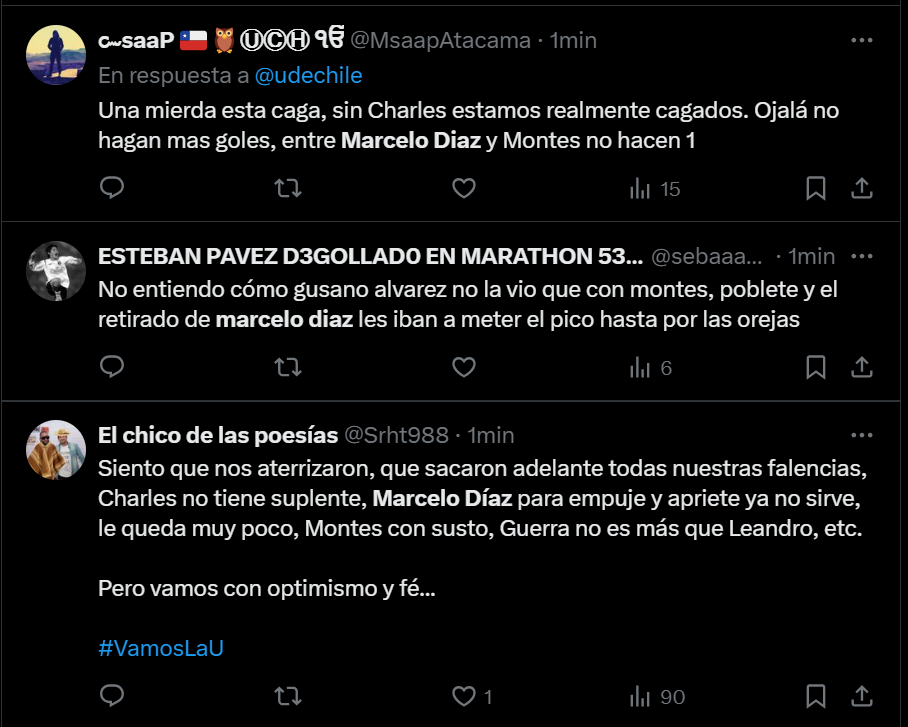This screenshot has height=727, width=908.
Task: View profile of ESTEBAN PAVEZ via avatar
Action: 55,271
